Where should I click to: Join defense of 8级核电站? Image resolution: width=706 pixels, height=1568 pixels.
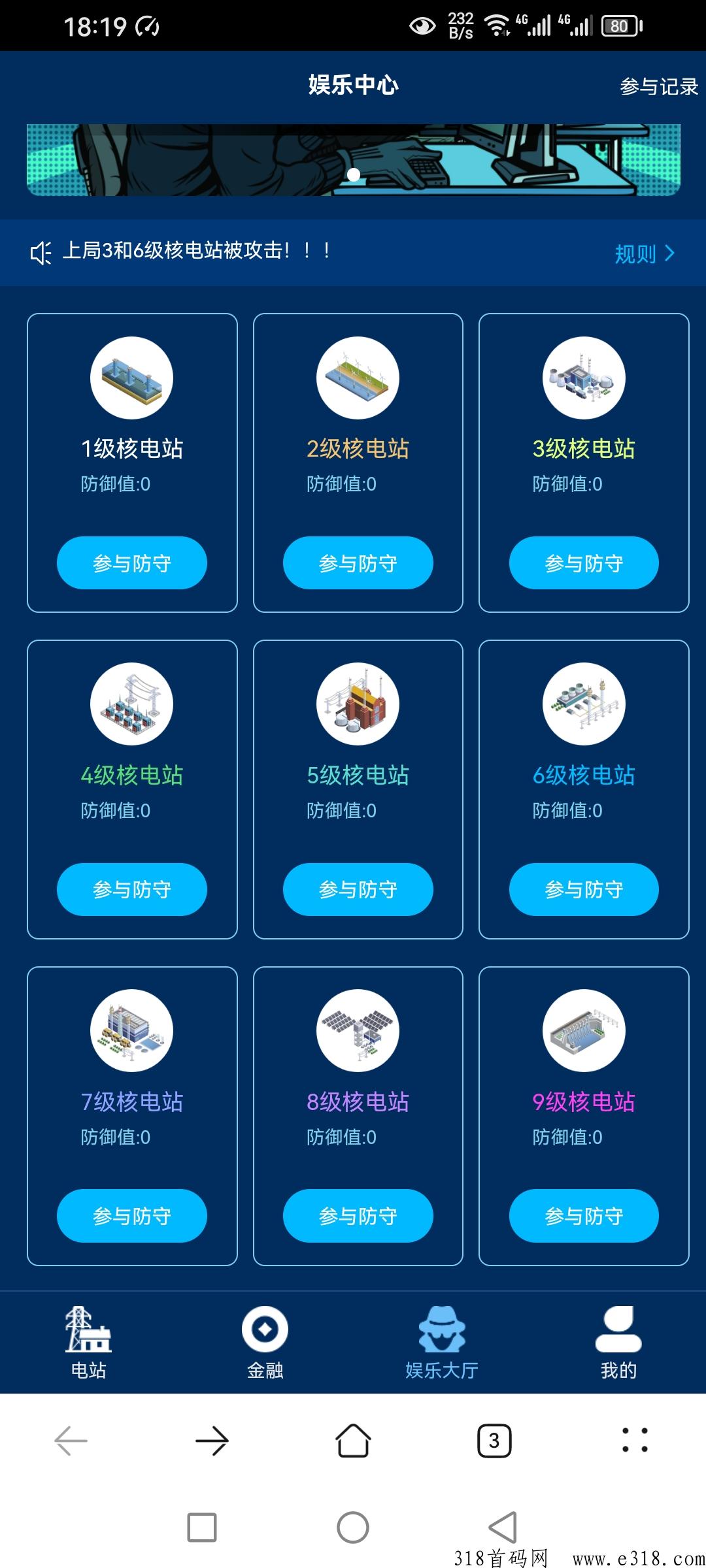click(358, 1216)
